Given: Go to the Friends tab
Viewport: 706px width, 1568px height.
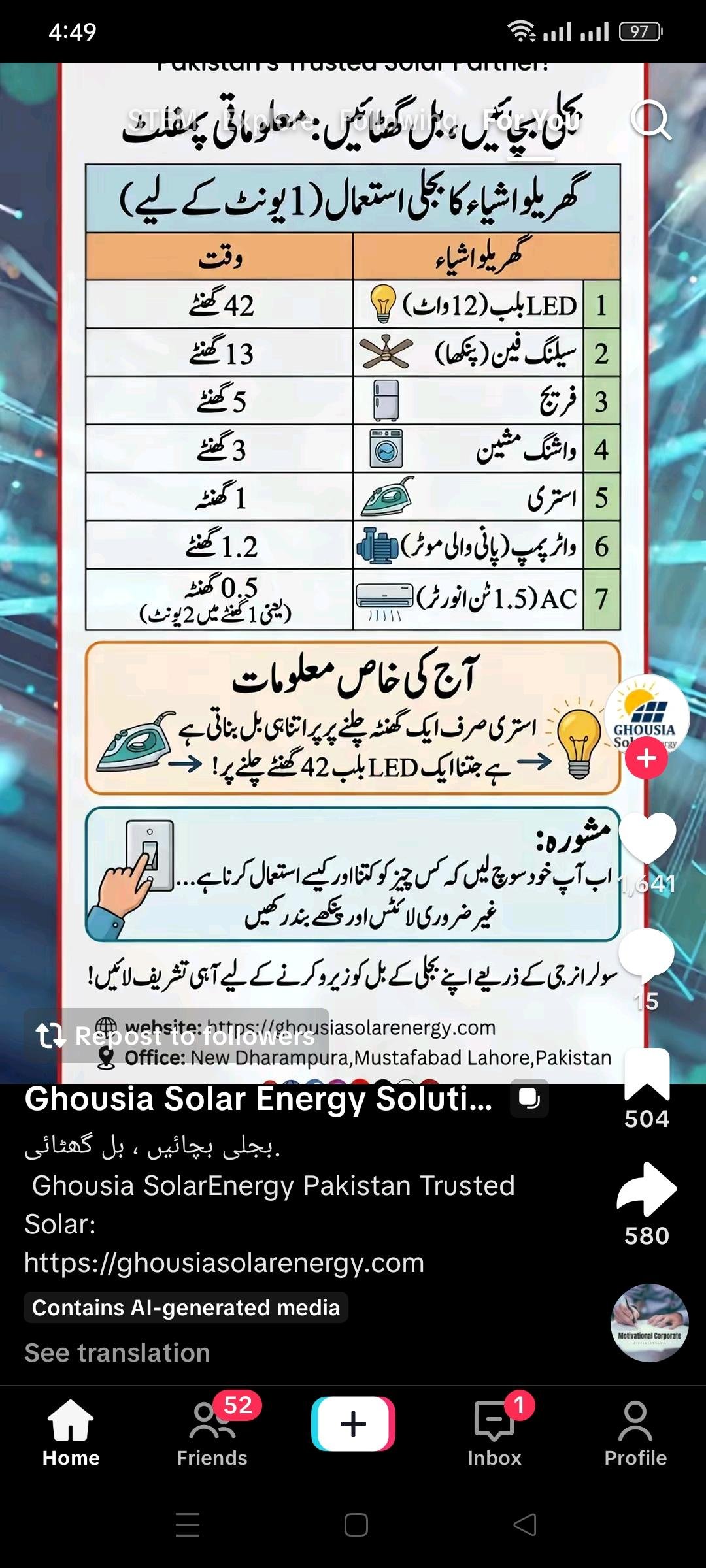Looking at the screenshot, I should pyautogui.click(x=212, y=1434).
